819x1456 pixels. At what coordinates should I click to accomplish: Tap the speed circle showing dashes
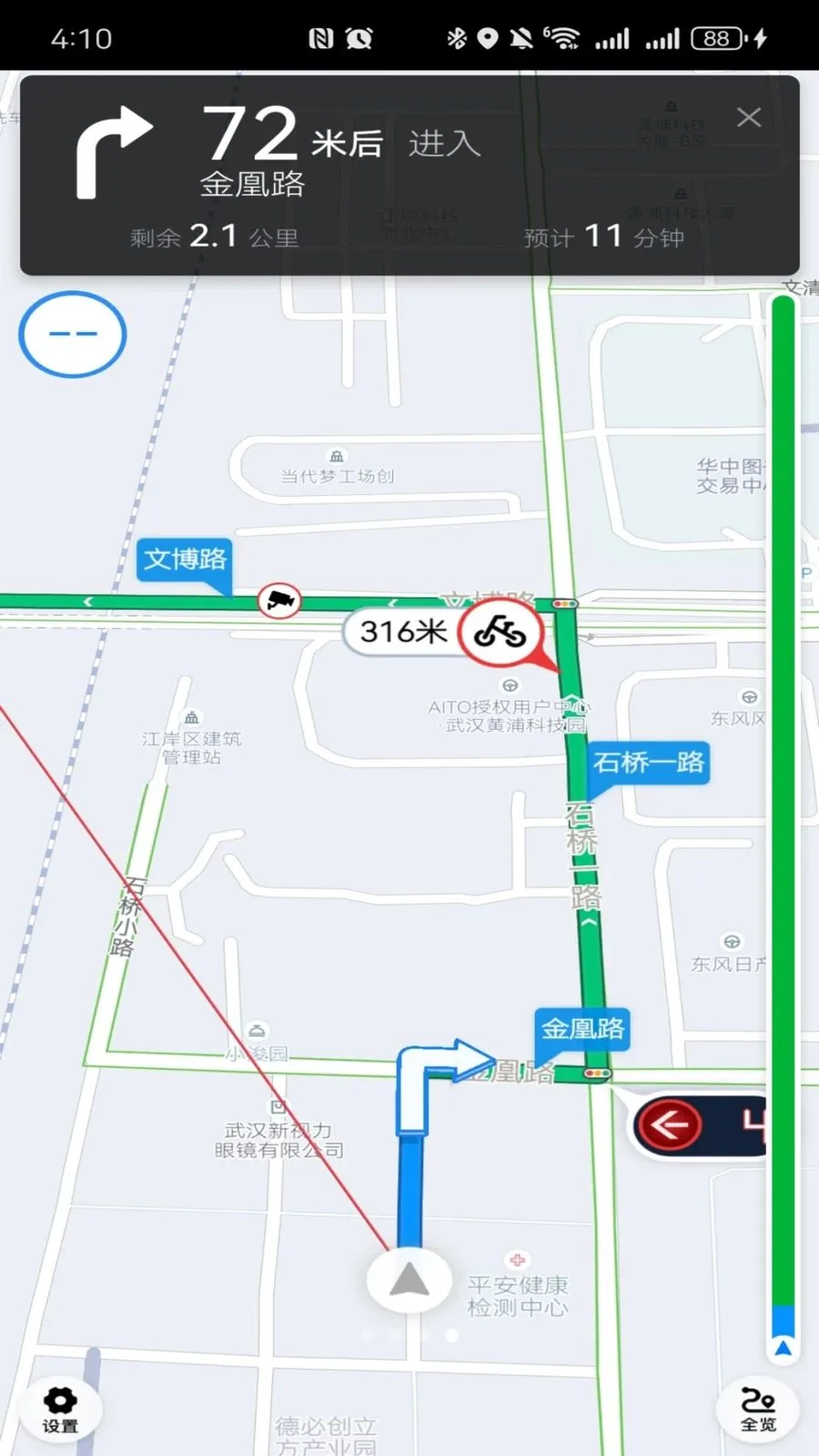(x=72, y=333)
